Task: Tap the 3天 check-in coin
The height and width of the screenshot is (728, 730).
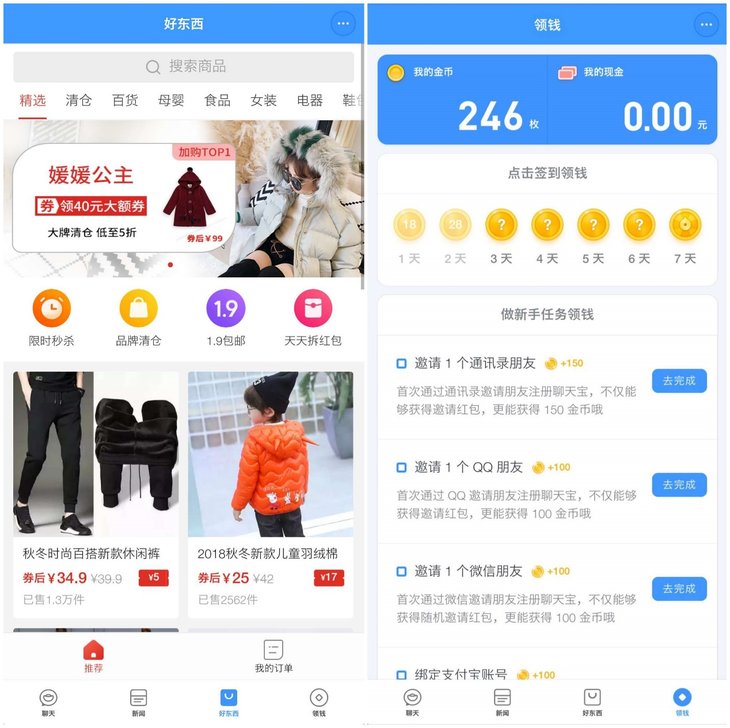Action: pyautogui.click(x=500, y=226)
